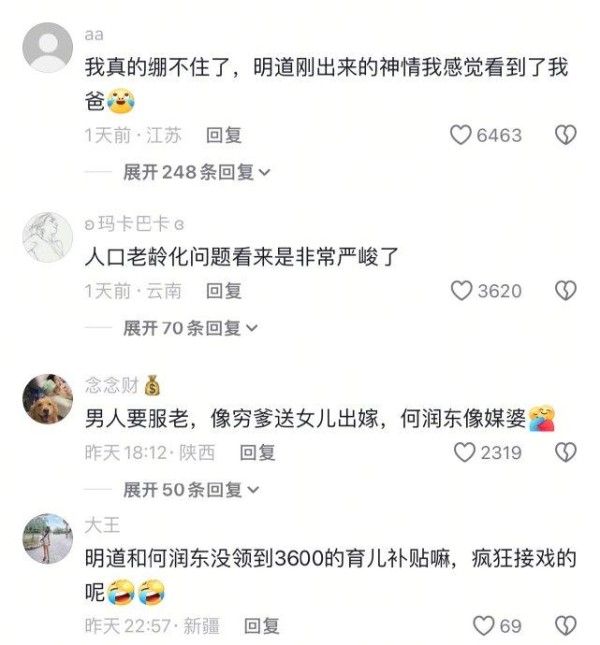Image resolution: width=600 pixels, height=645 pixels.
Task: Like the comment by 玛卡巴卡
Action: pyautogui.click(x=461, y=291)
